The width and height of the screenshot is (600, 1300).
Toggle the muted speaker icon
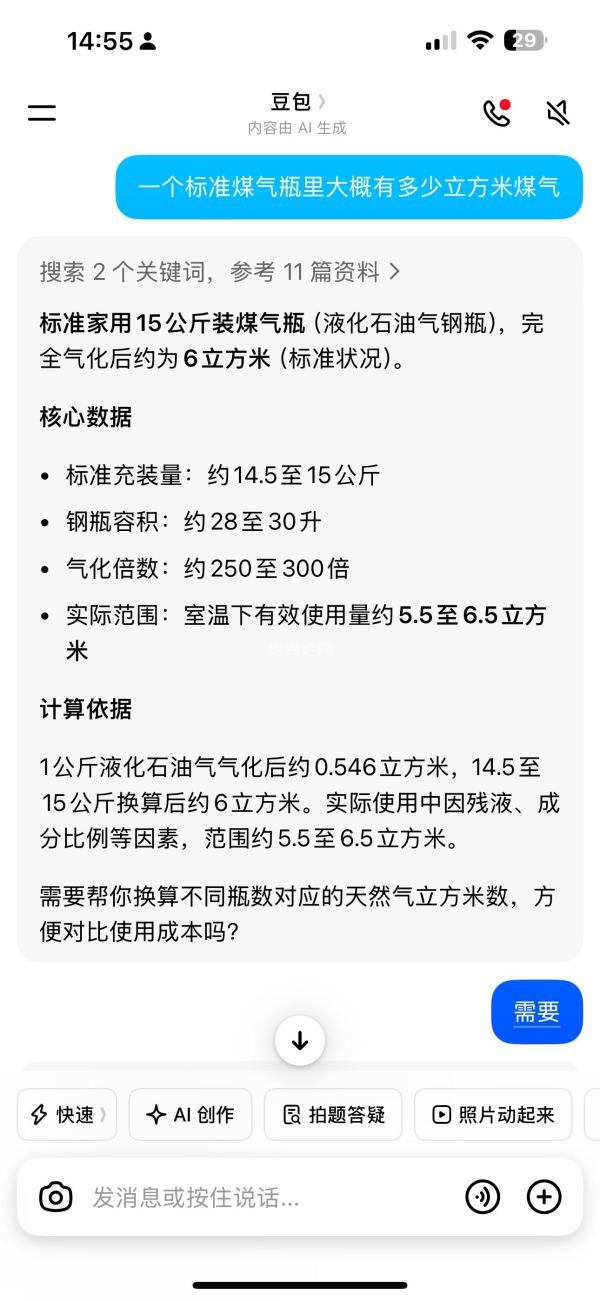tap(558, 113)
